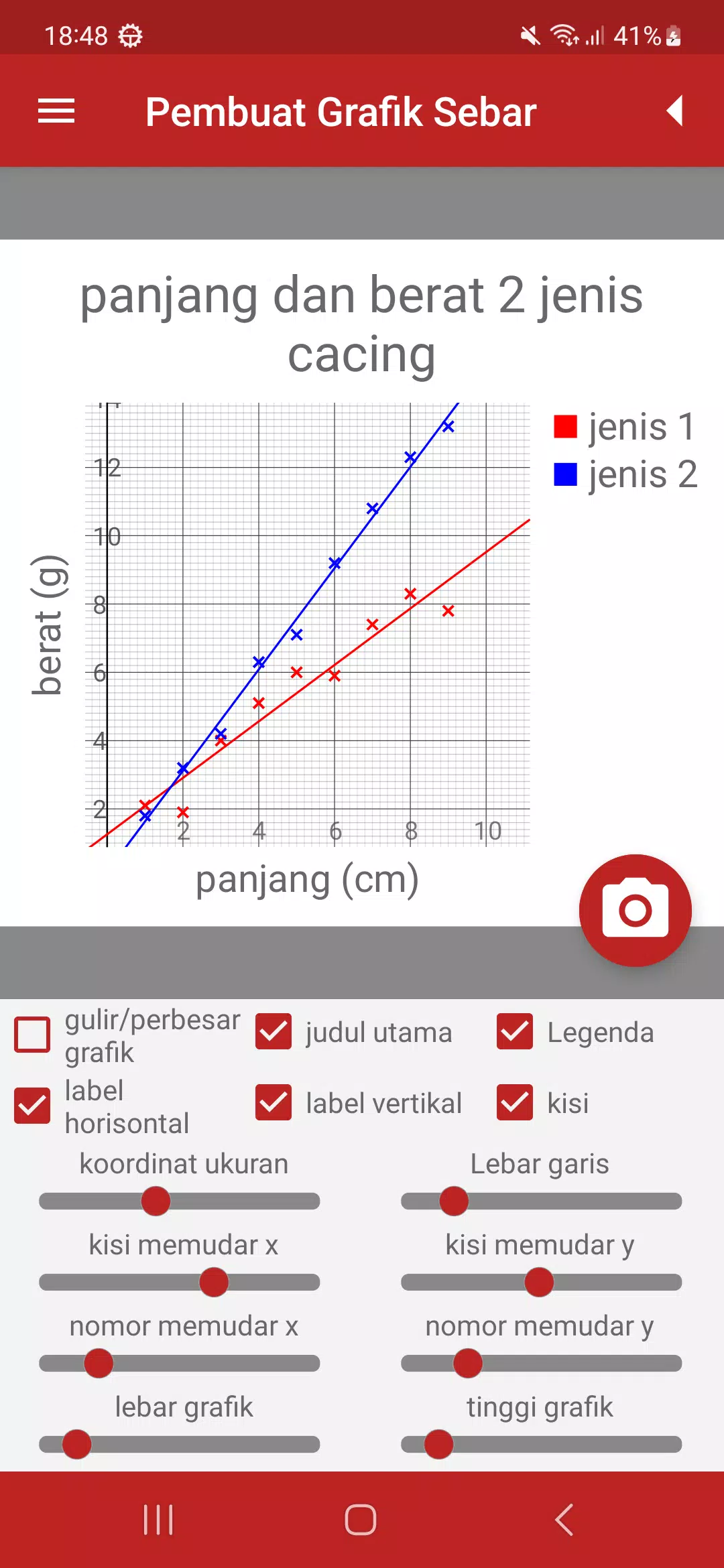
Task: Disable the kisi grid checkbox
Action: click(x=515, y=1102)
